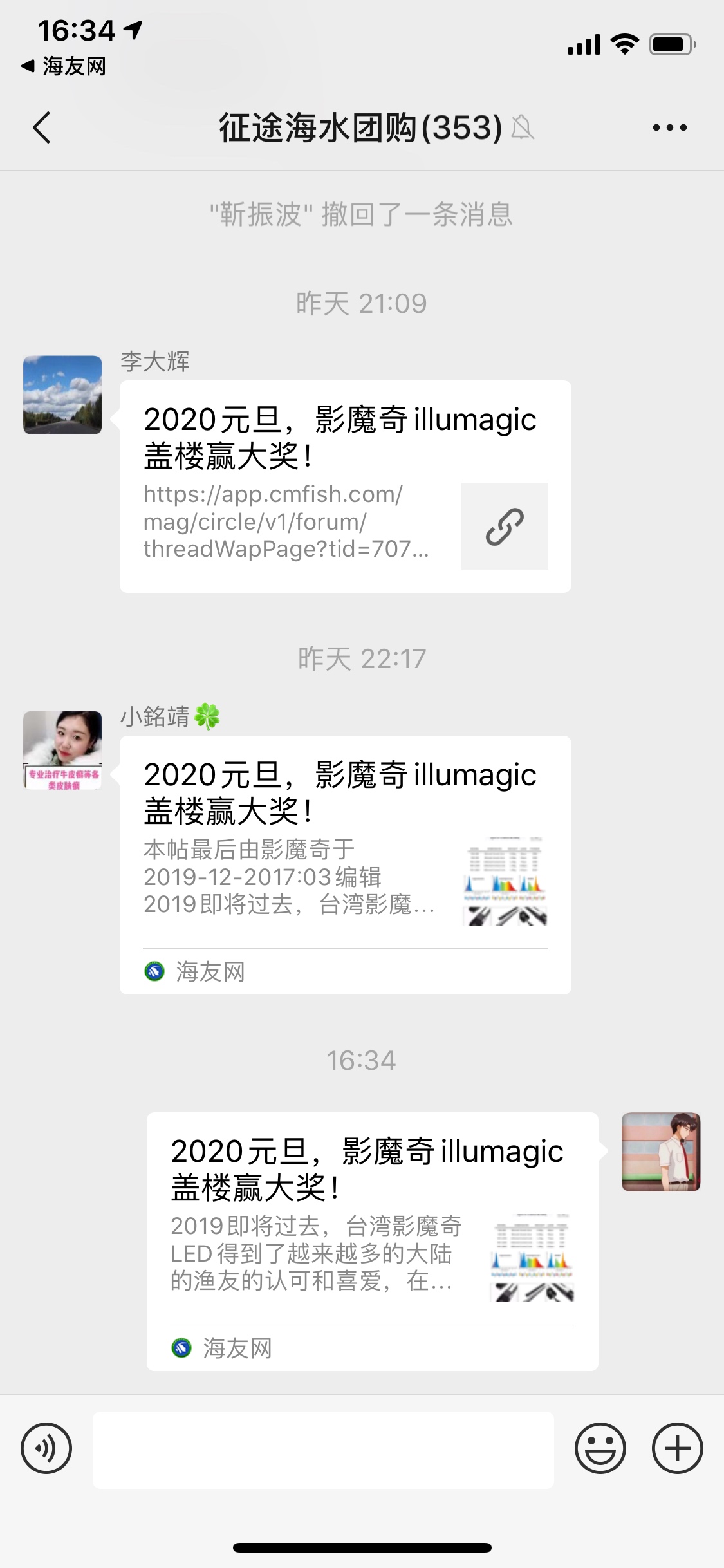The height and width of the screenshot is (1568, 724).
Task: Switch to voice message input
Action: click(46, 1449)
